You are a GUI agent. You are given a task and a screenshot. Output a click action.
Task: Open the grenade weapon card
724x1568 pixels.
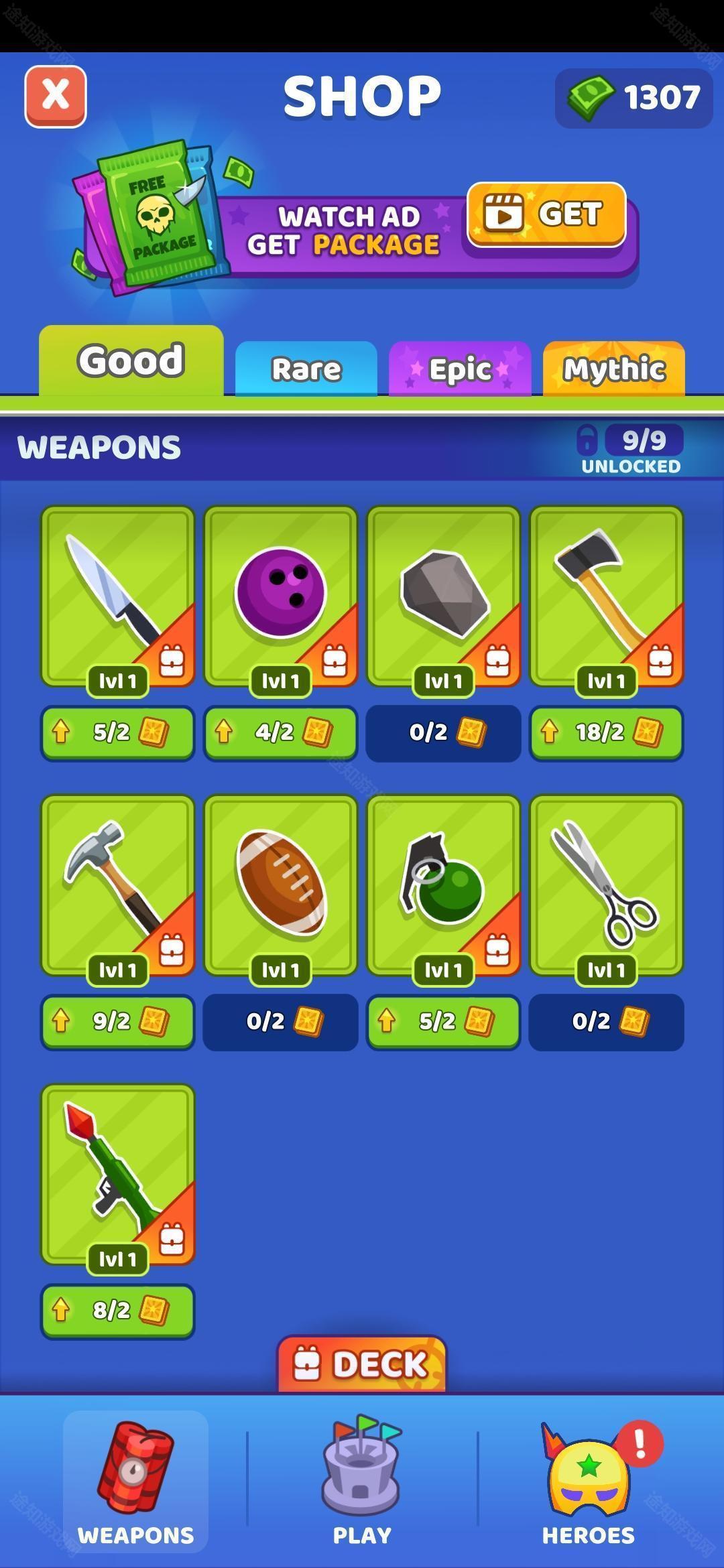coord(443,885)
